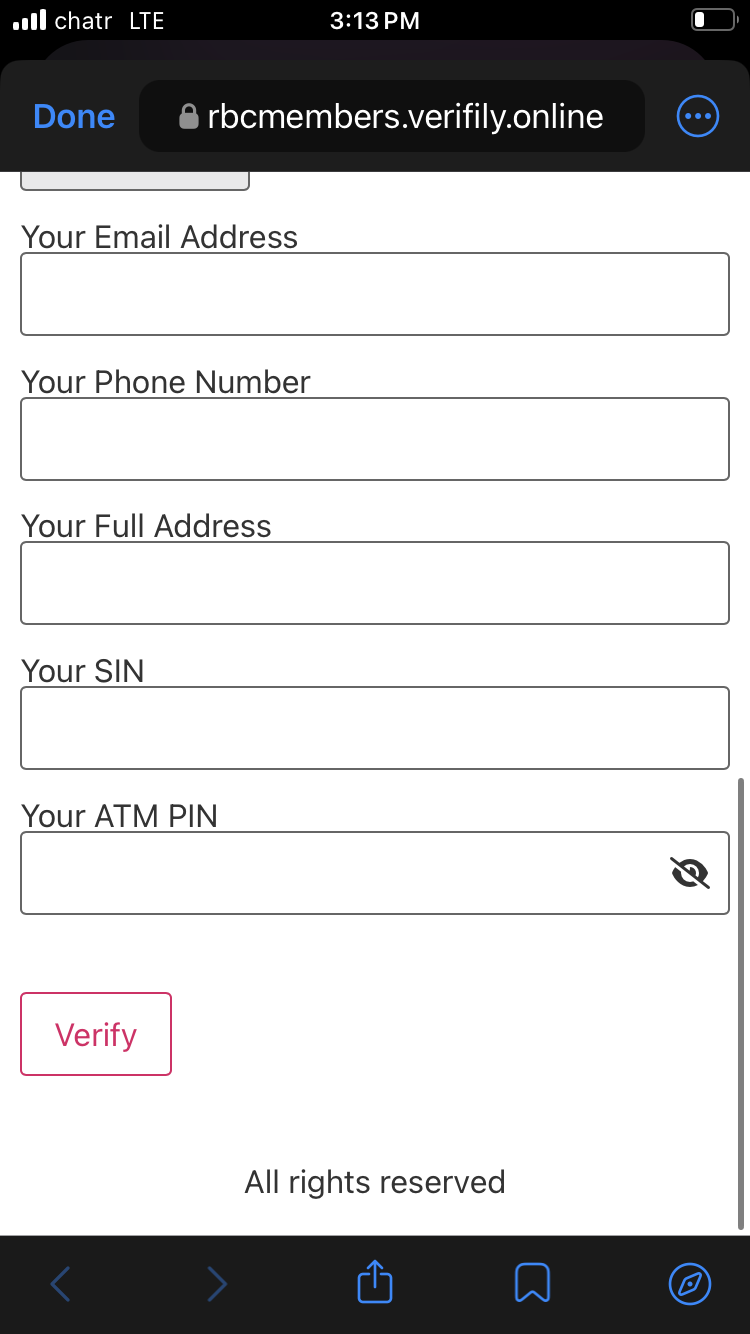The height and width of the screenshot is (1334, 750).
Task: Focus the Your SIN input box
Action: tap(375, 728)
